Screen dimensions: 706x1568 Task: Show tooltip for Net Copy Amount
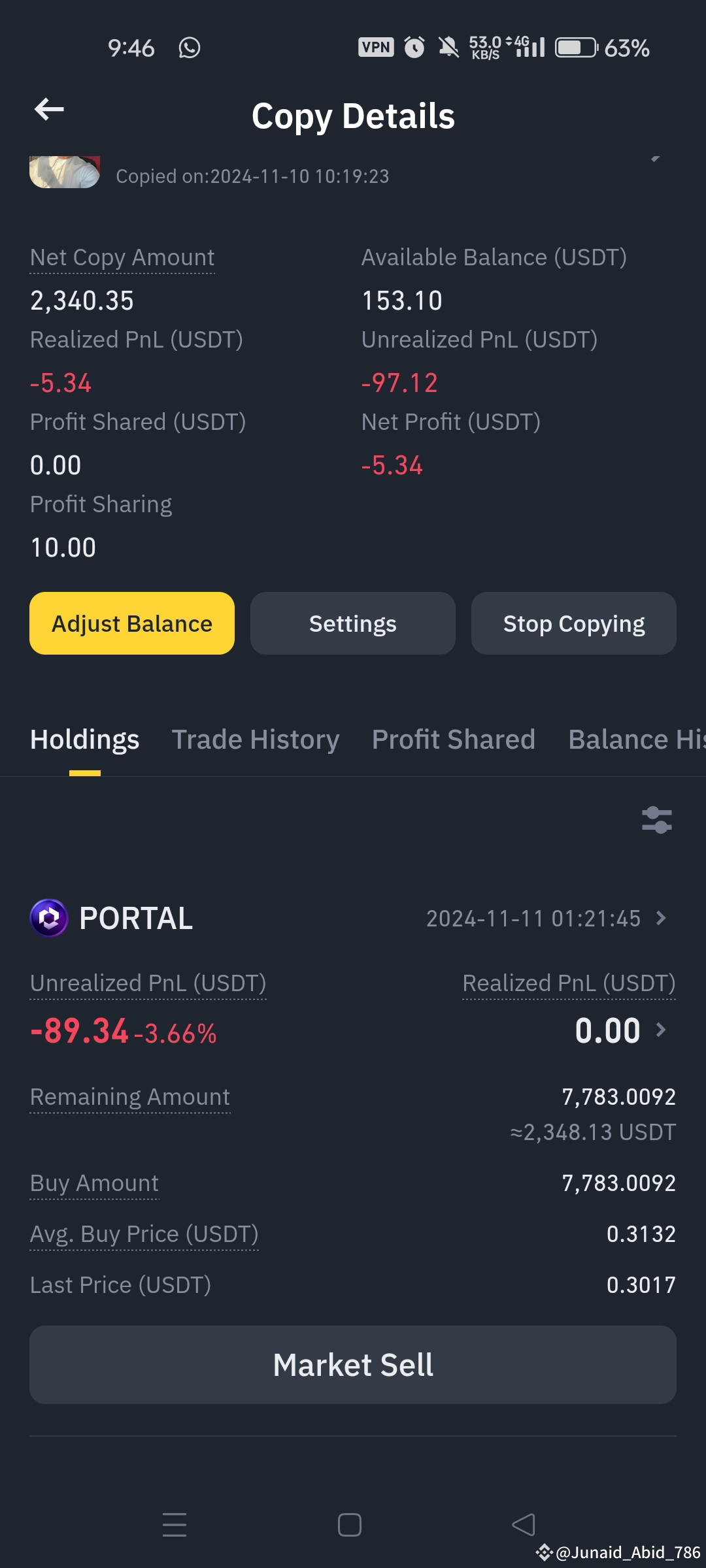tap(122, 257)
